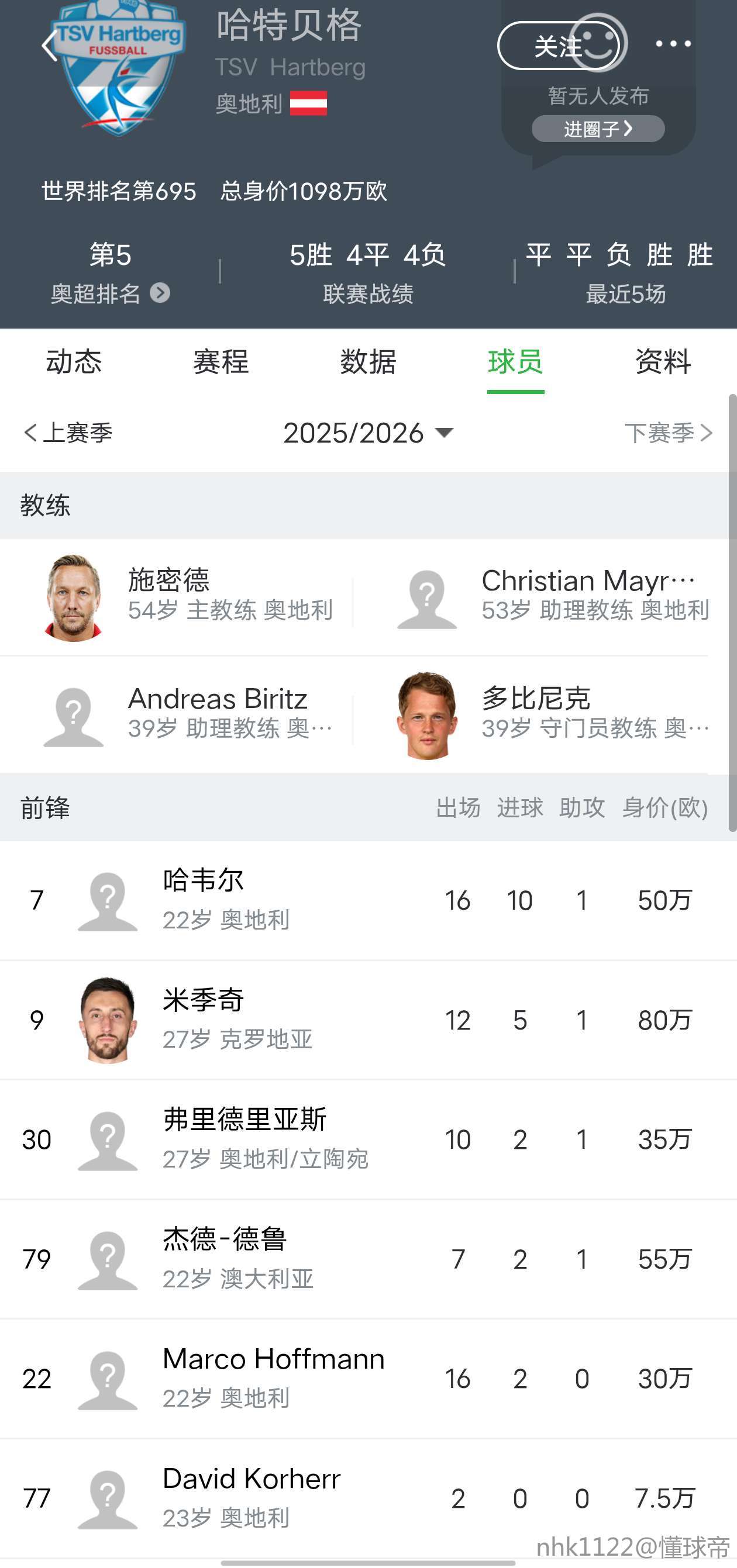Expand the 2025/2026 season dropdown
Screen dimensions: 737x1568
(x=368, y=433)
